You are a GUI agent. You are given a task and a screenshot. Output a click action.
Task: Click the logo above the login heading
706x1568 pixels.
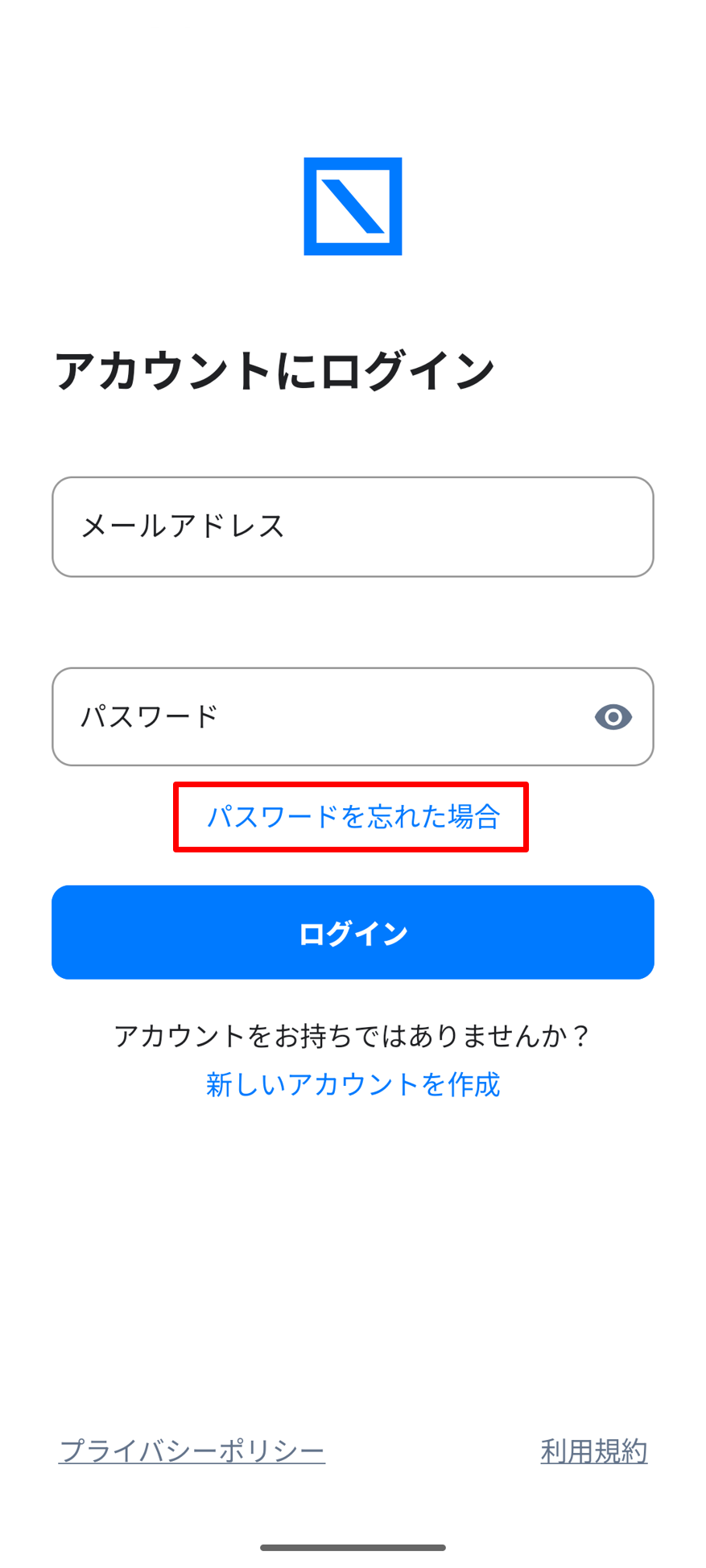[x=353, y=205]
